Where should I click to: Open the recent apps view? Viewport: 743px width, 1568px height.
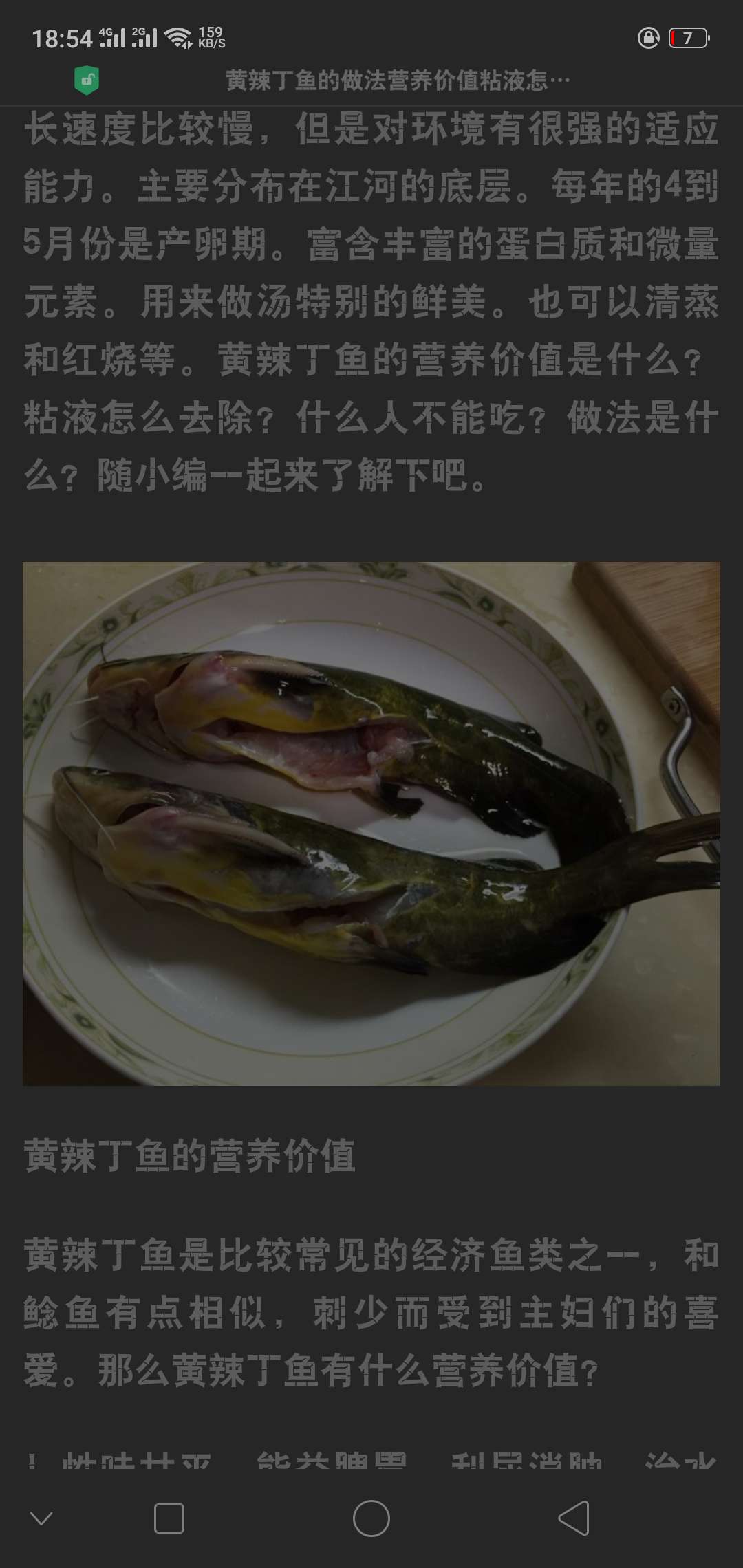(169, 1518)
